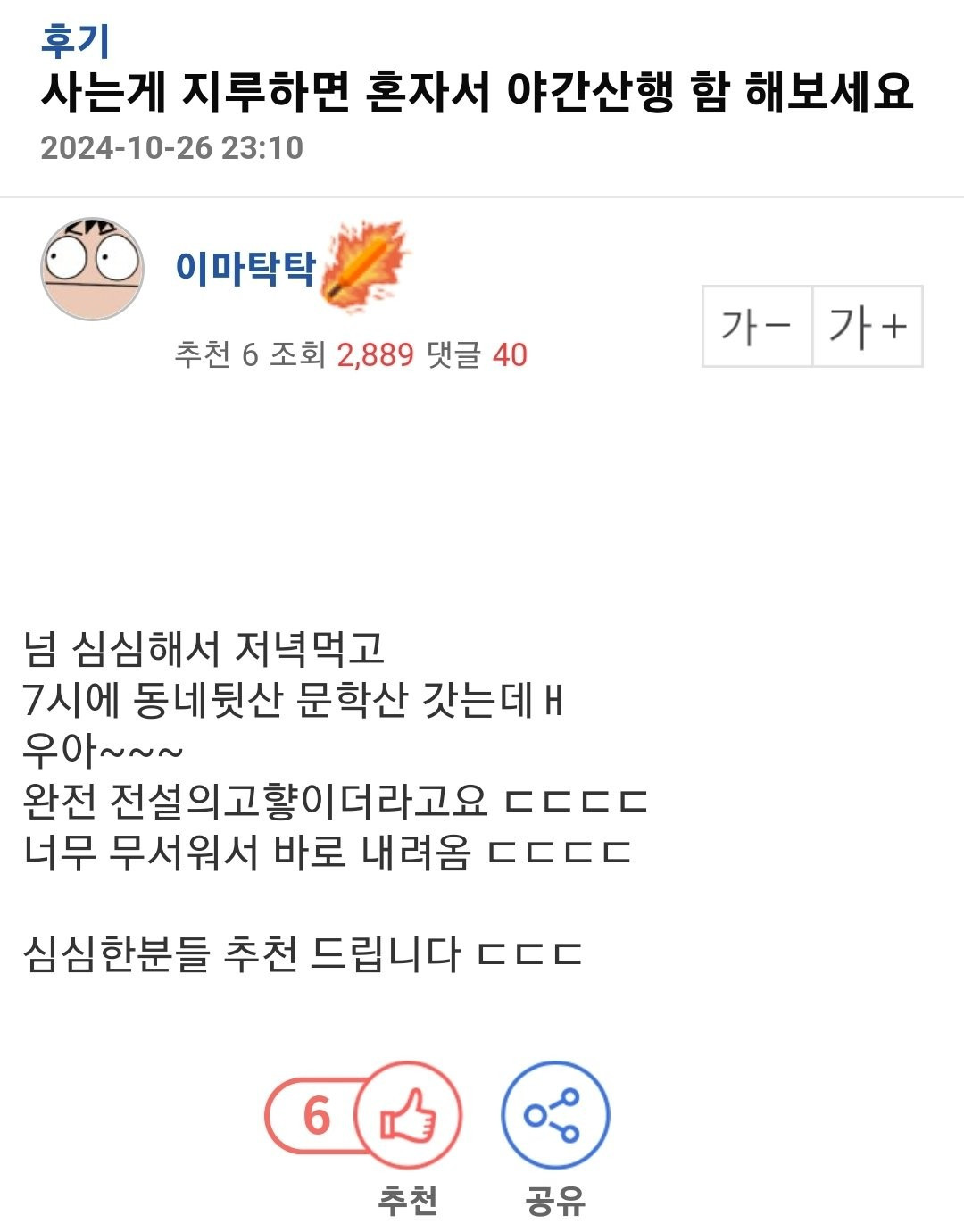
Task: Decrease font size with 가−
Action: point(757,327)
